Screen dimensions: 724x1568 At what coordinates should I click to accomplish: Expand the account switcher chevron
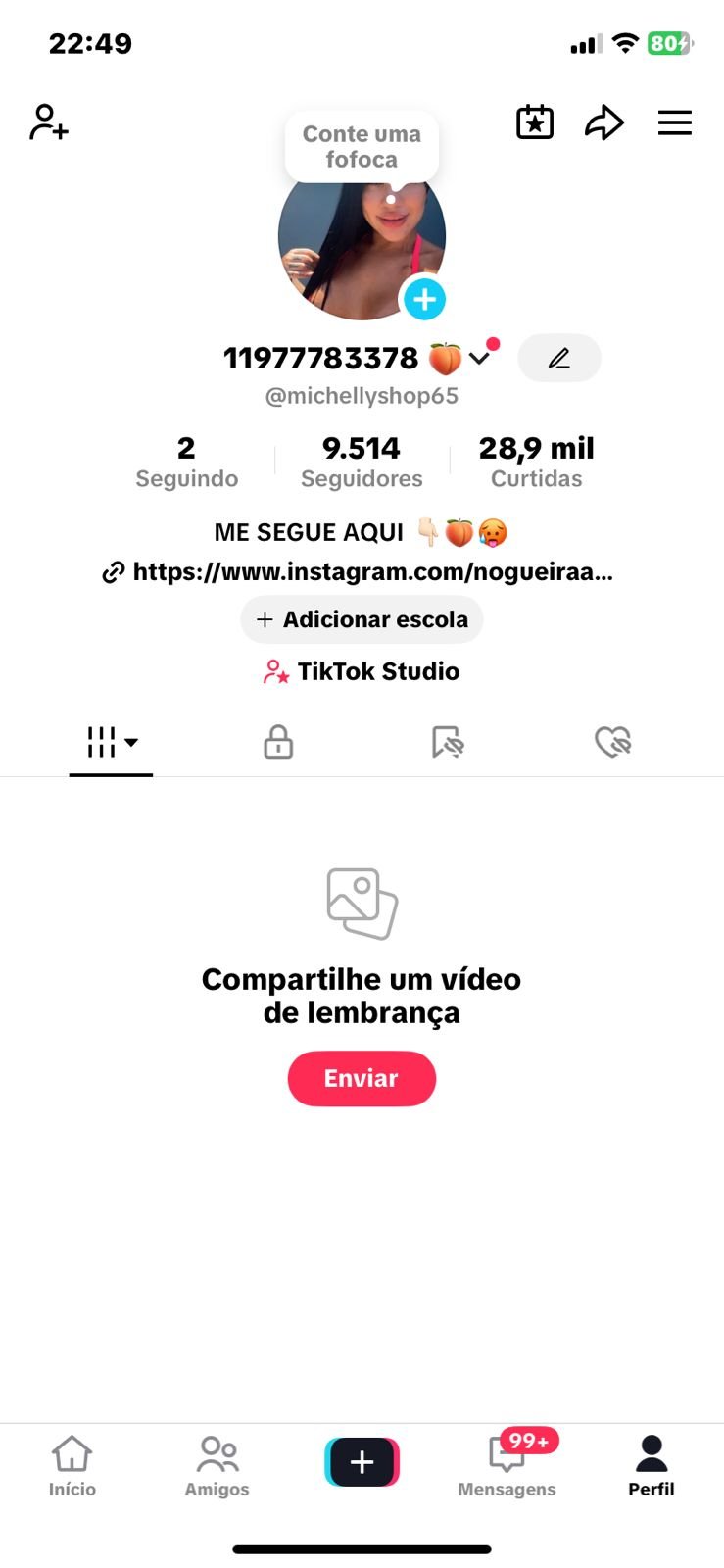479,359
